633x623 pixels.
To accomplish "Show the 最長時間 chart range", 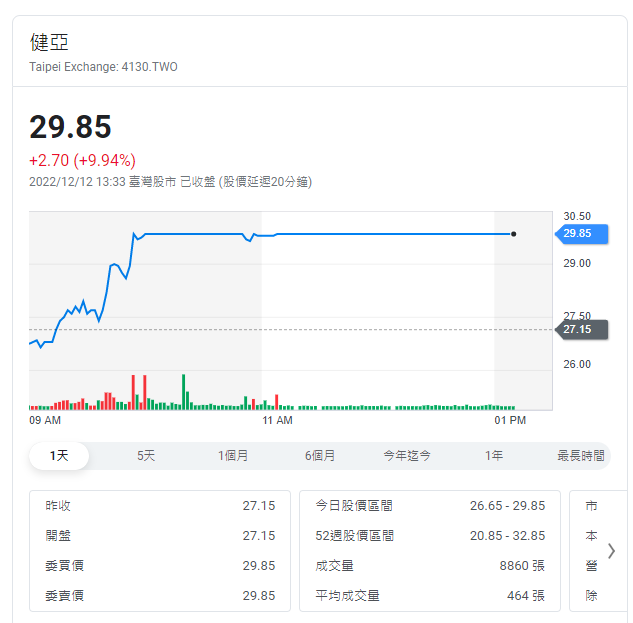I will [580, 456].
